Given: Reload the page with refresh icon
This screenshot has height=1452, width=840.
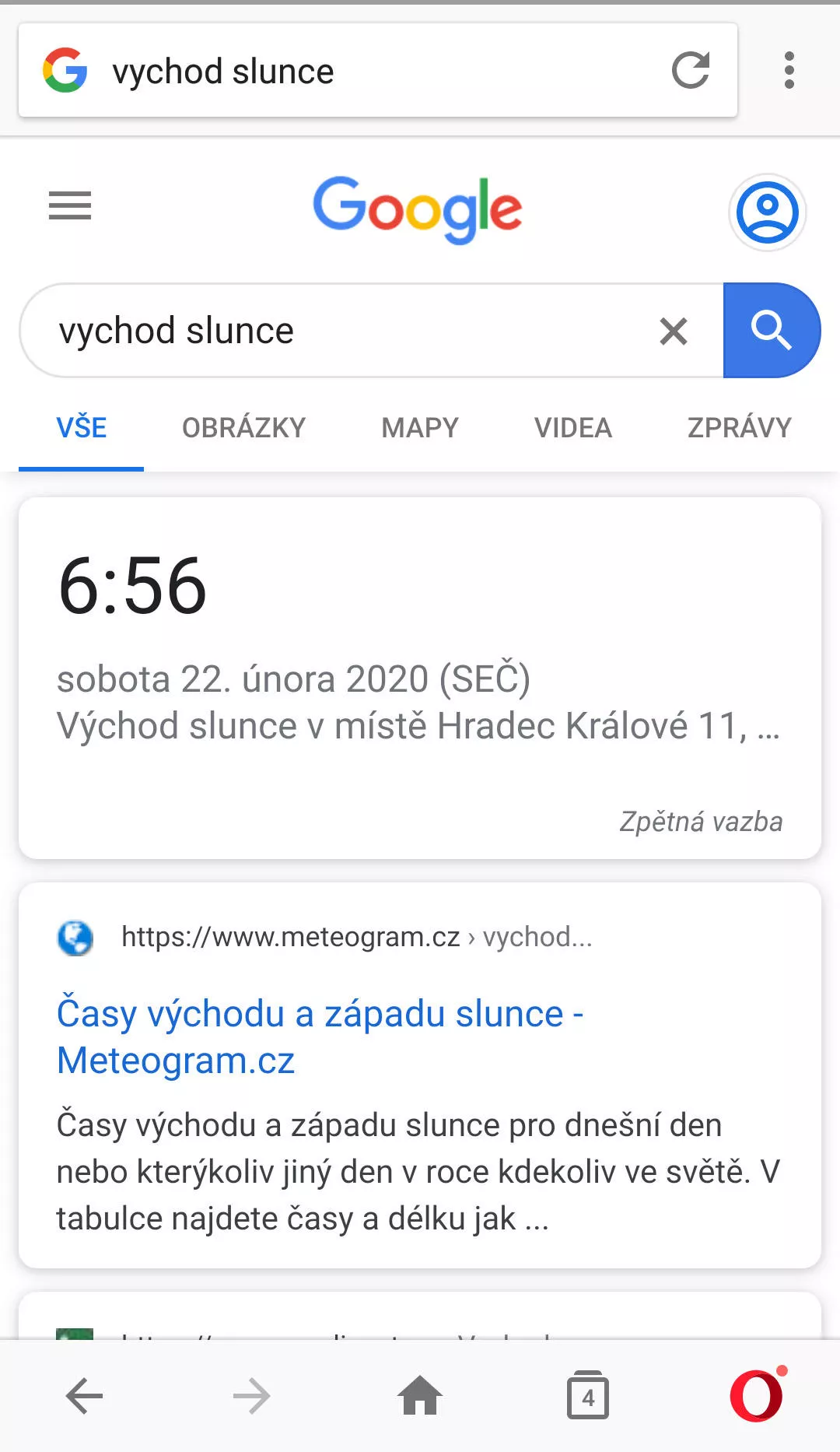Looking at the screenshot, I should coord(690,71).
